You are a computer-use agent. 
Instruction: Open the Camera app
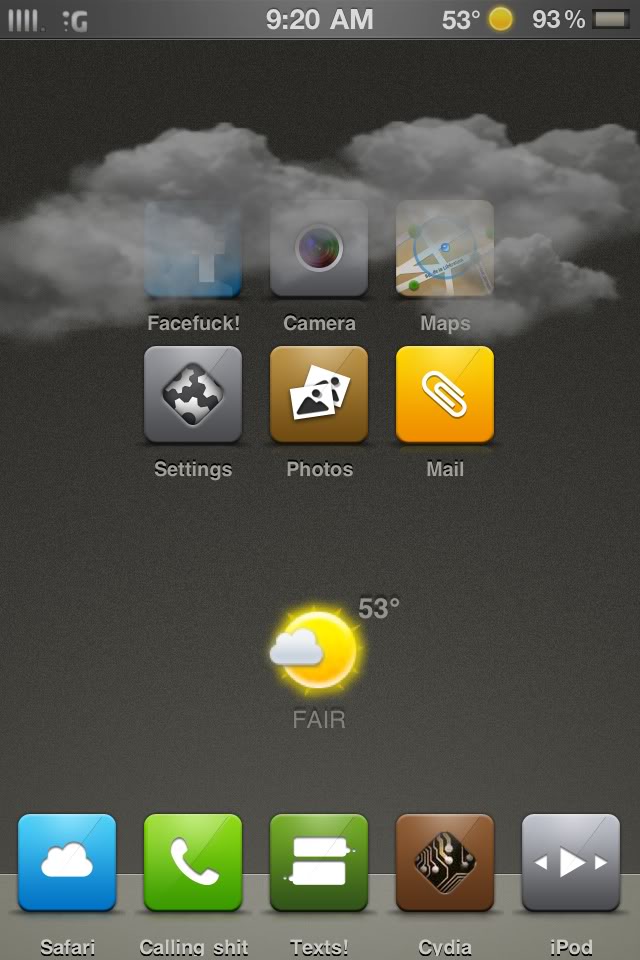click(319, 249)
